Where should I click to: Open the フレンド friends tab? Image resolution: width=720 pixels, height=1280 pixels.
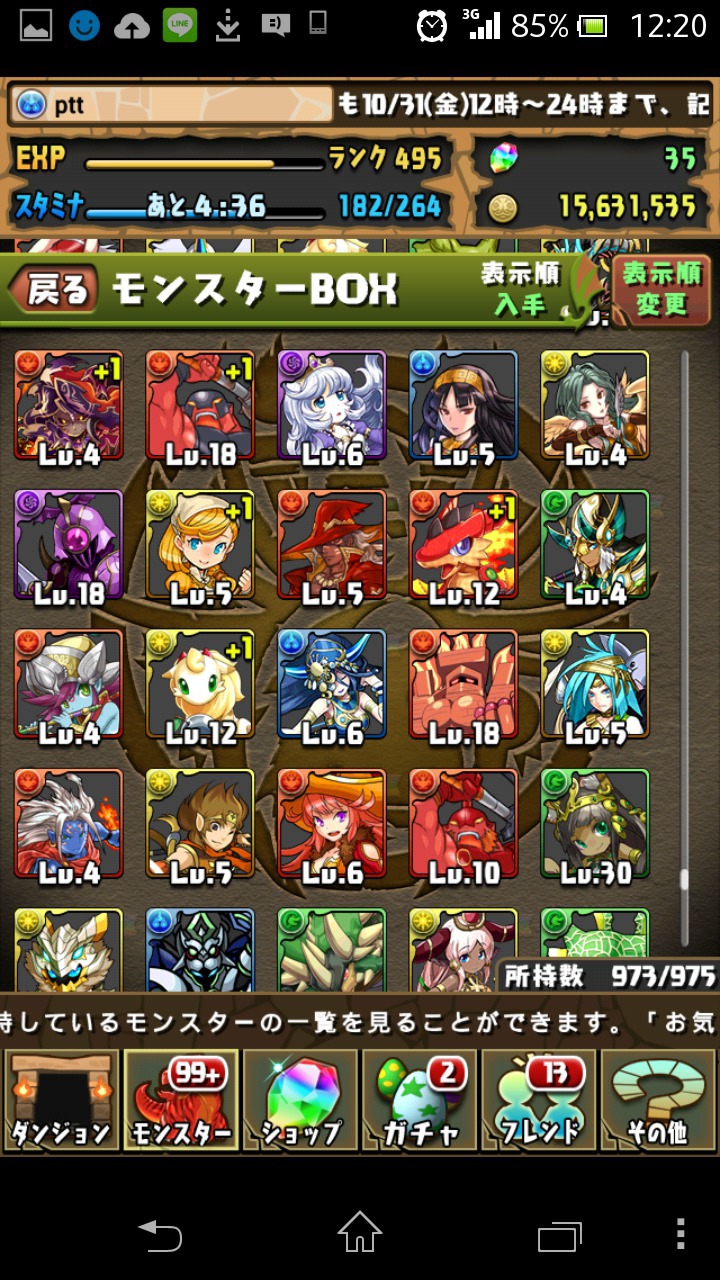pos(538,1099)
